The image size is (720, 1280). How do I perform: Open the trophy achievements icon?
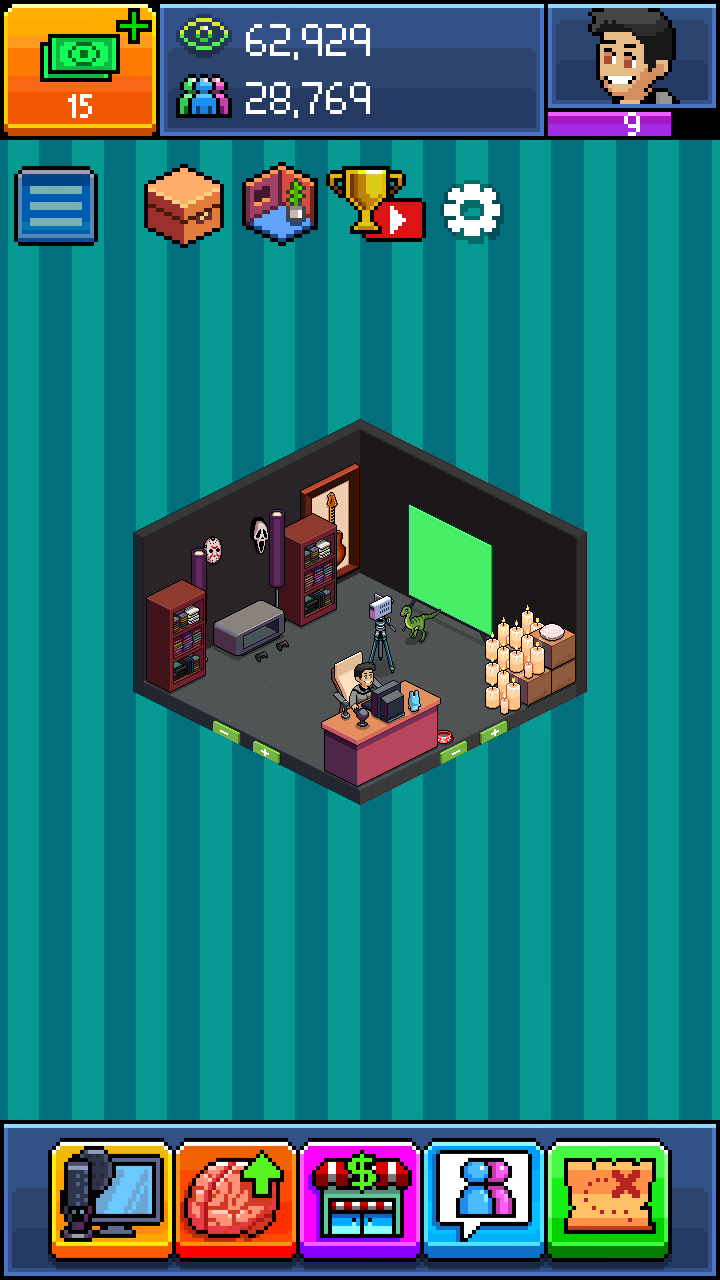coord(374,203)
